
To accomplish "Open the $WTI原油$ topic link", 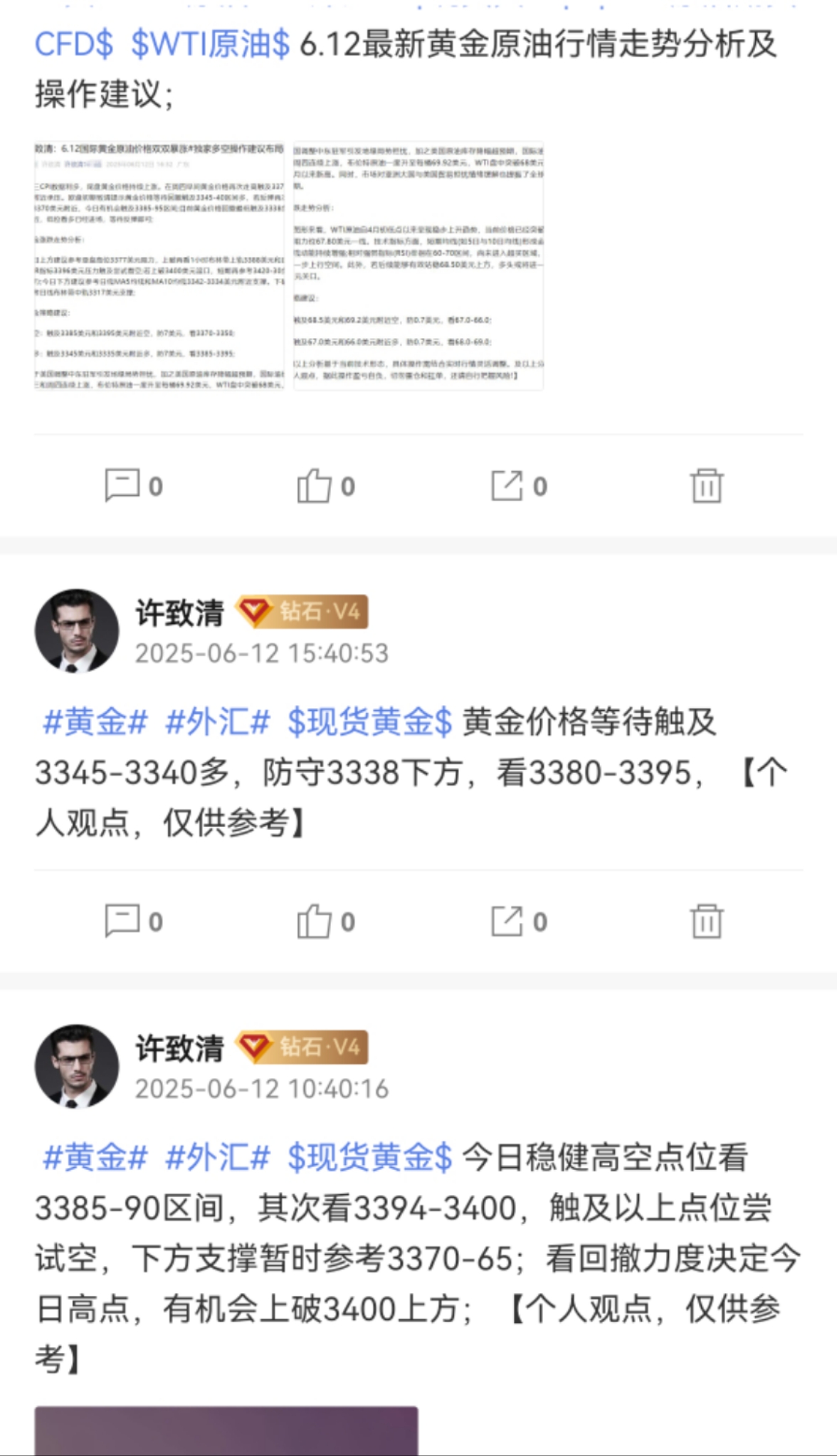I will (x=211, y=44).
